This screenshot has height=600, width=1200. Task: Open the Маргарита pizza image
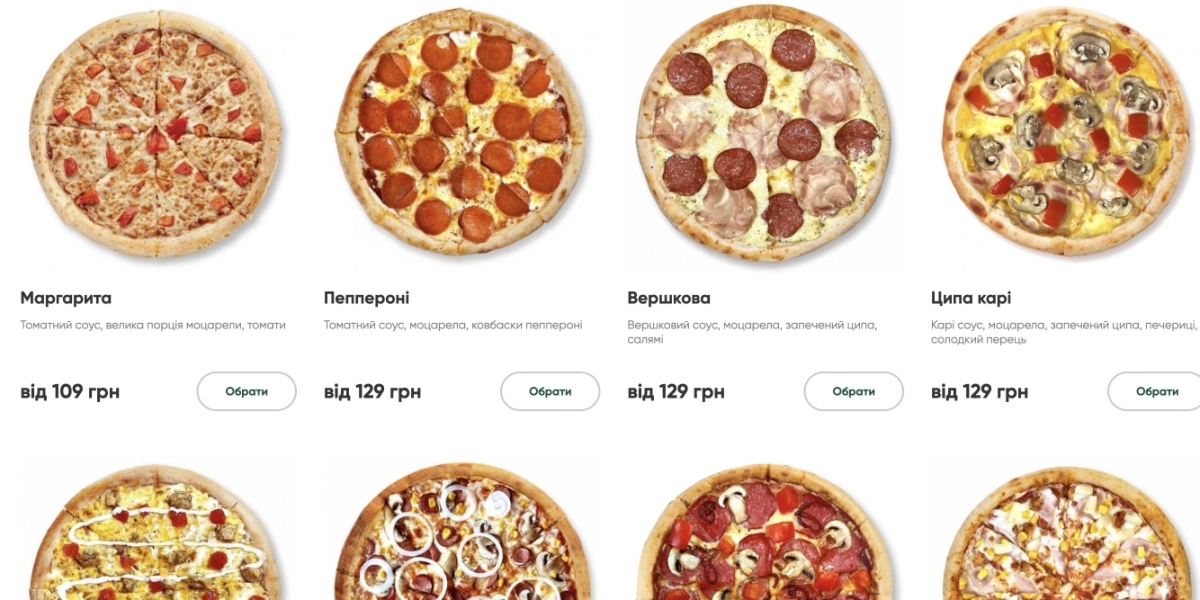click(x=155, y=135)
